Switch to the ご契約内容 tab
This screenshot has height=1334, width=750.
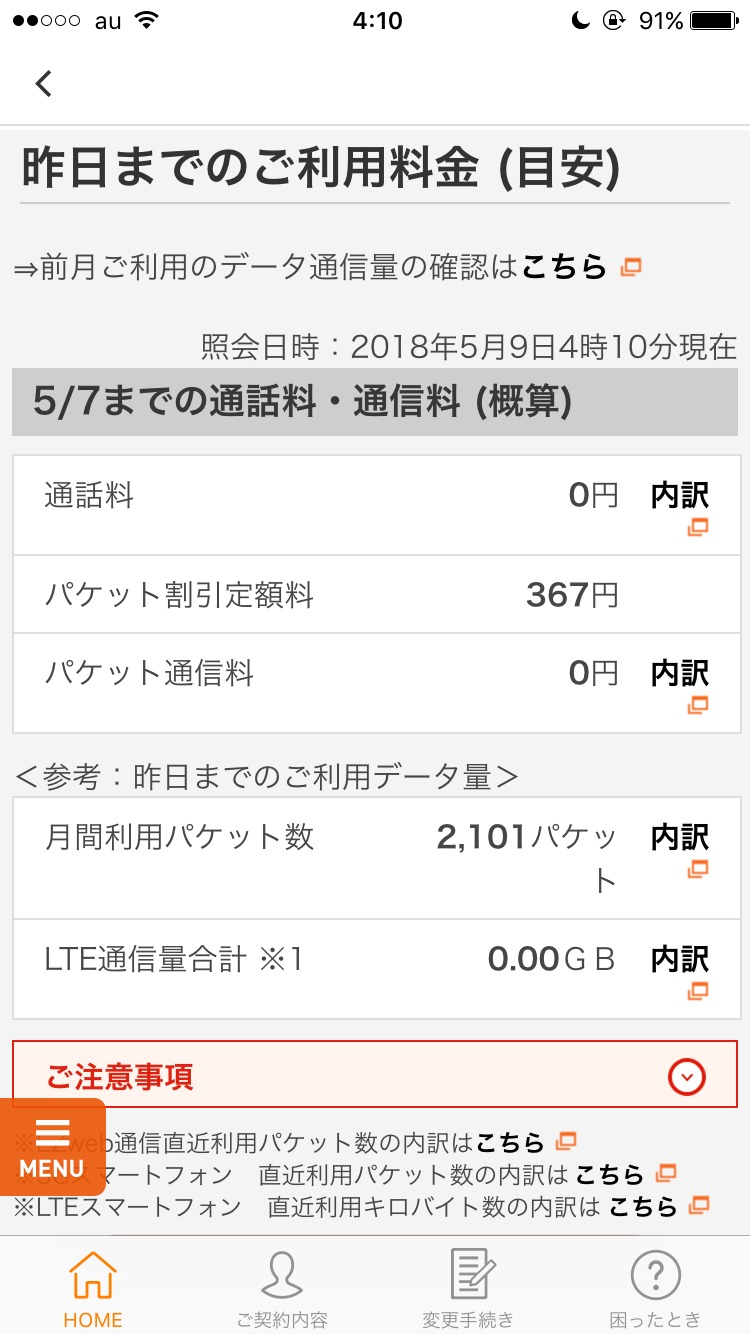281,1288
